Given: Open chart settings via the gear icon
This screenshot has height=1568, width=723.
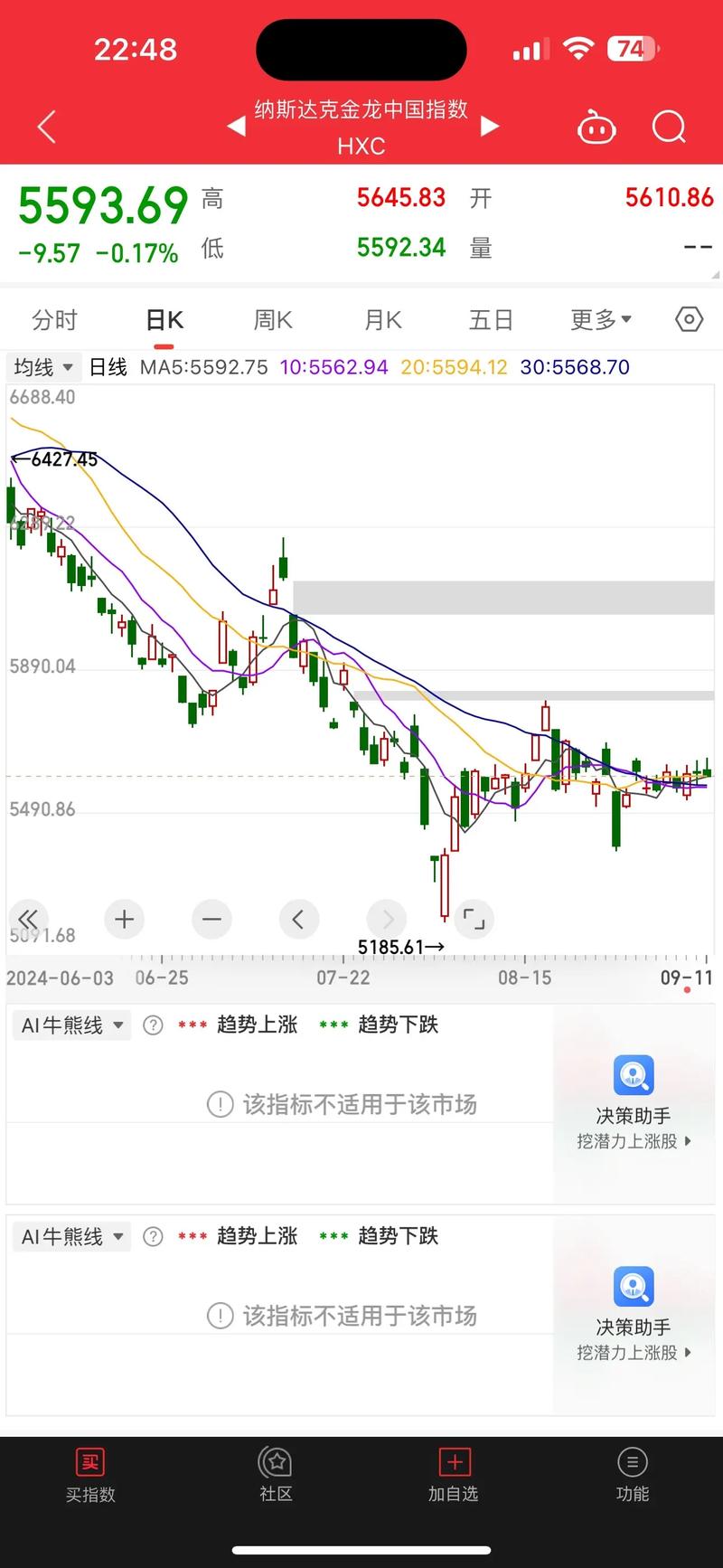Looking at the screenshot, I should pos(689,319).
